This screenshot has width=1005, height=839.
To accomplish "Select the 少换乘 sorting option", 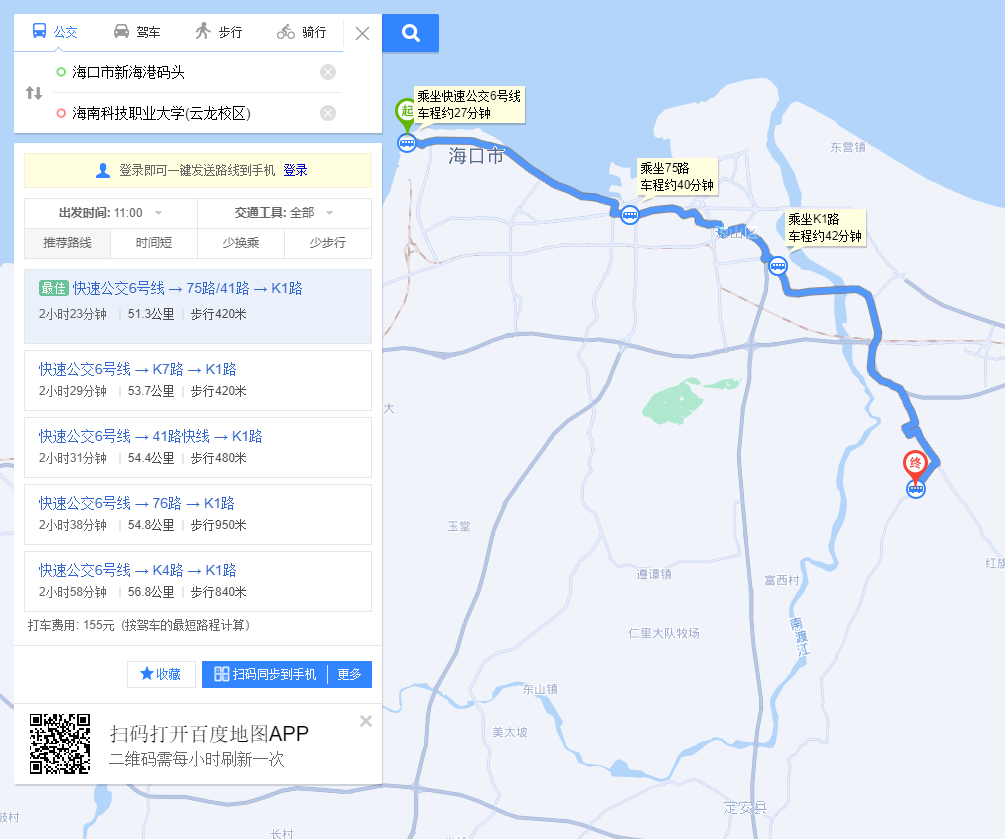I will (x=241, y=243).
